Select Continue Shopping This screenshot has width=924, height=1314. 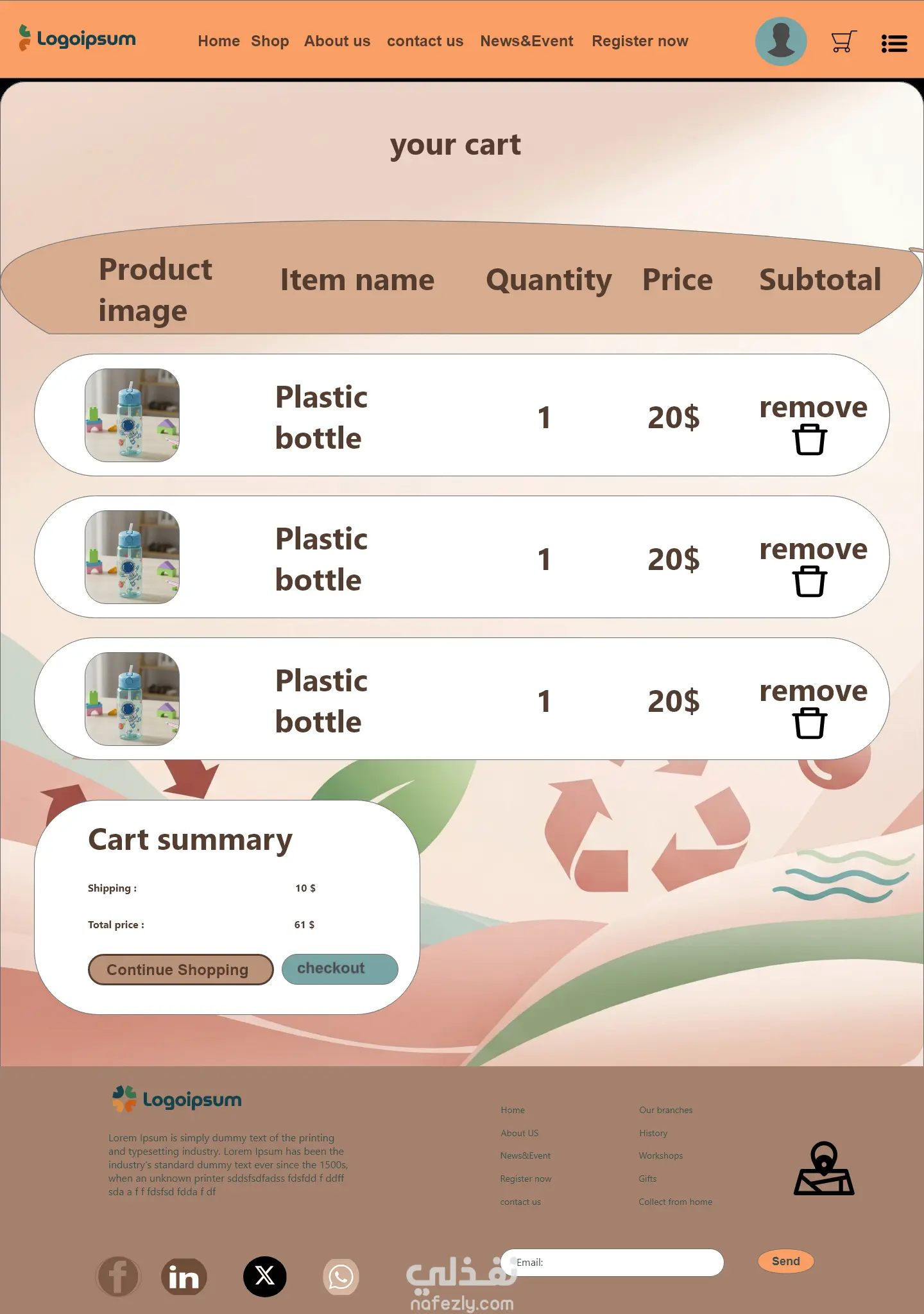coord(180,969)
